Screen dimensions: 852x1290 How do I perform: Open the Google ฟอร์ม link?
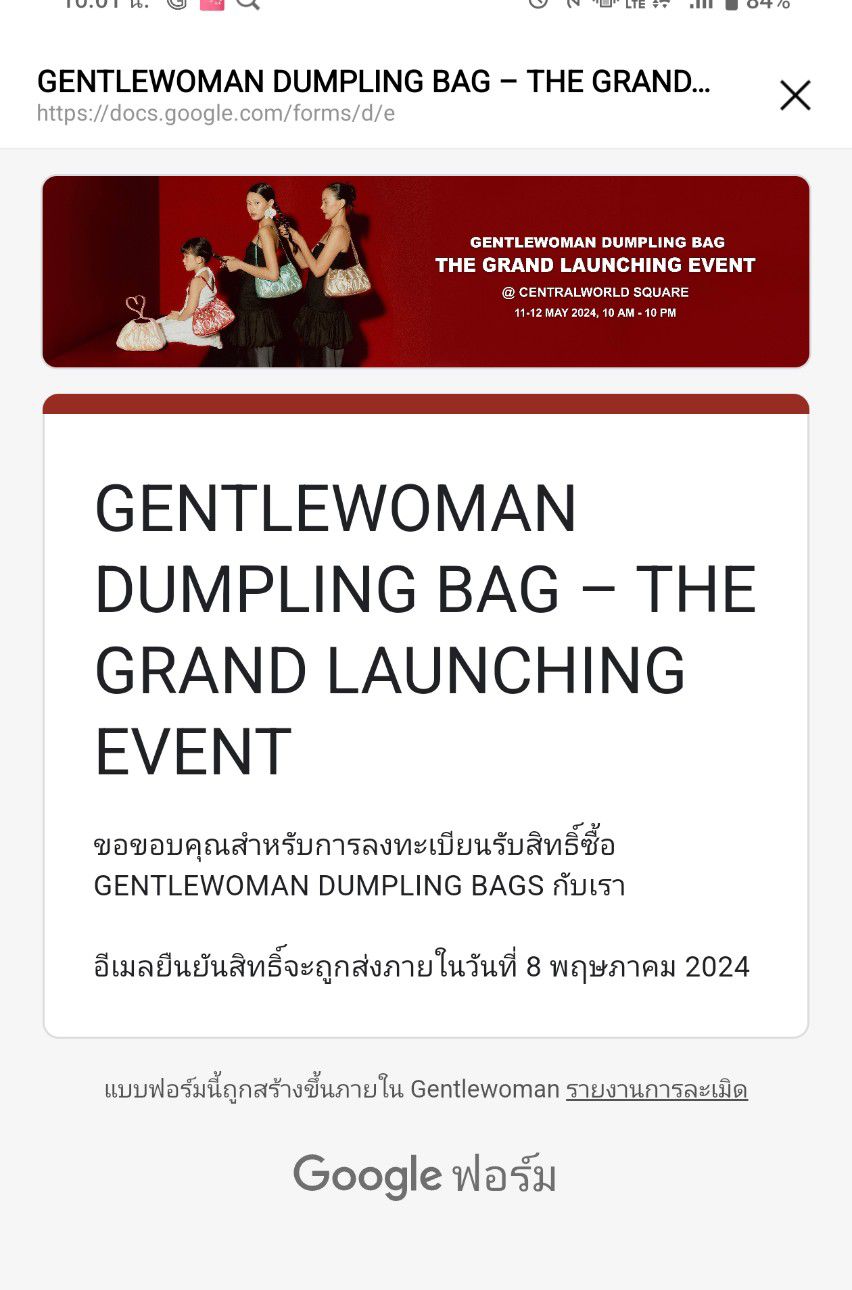coord(425,1176)
